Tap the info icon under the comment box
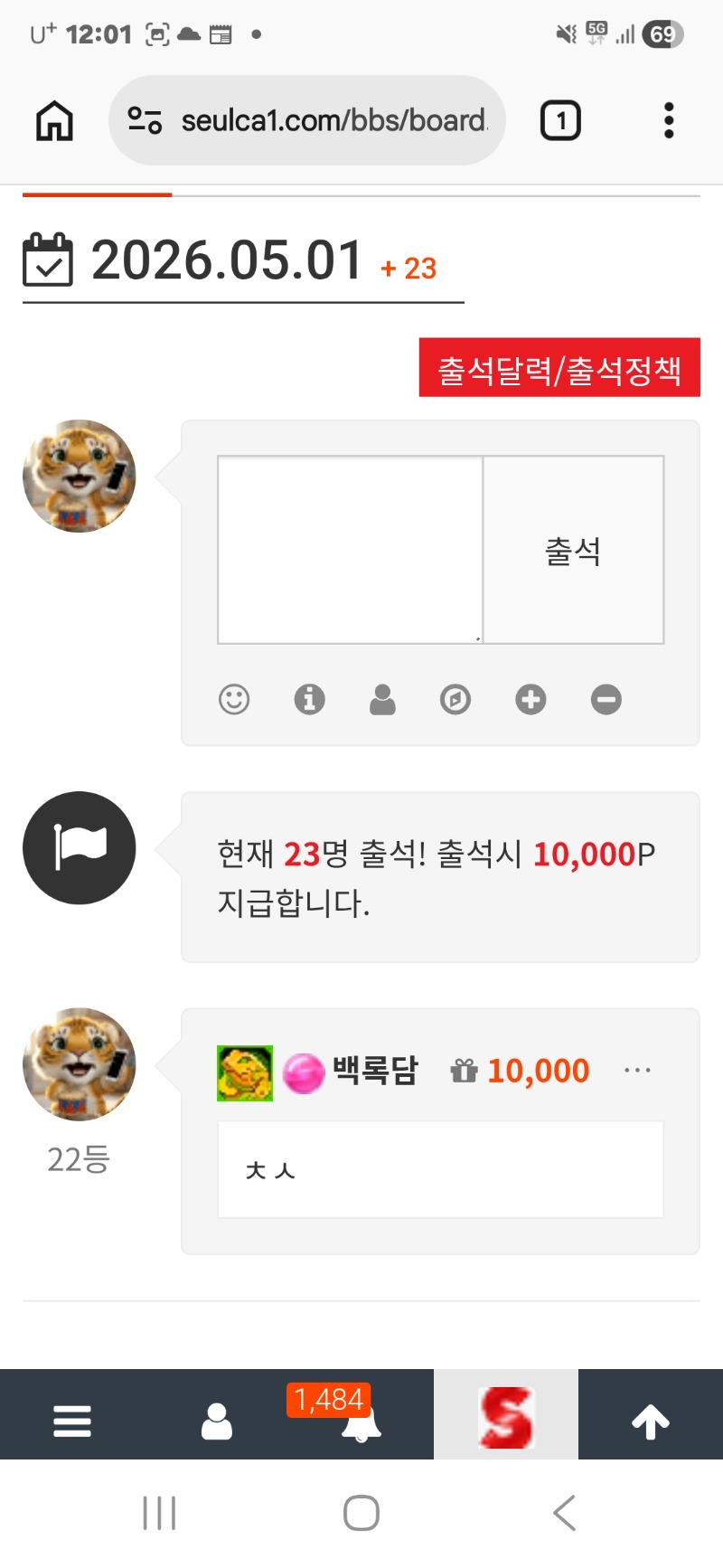 click(309, 699)
